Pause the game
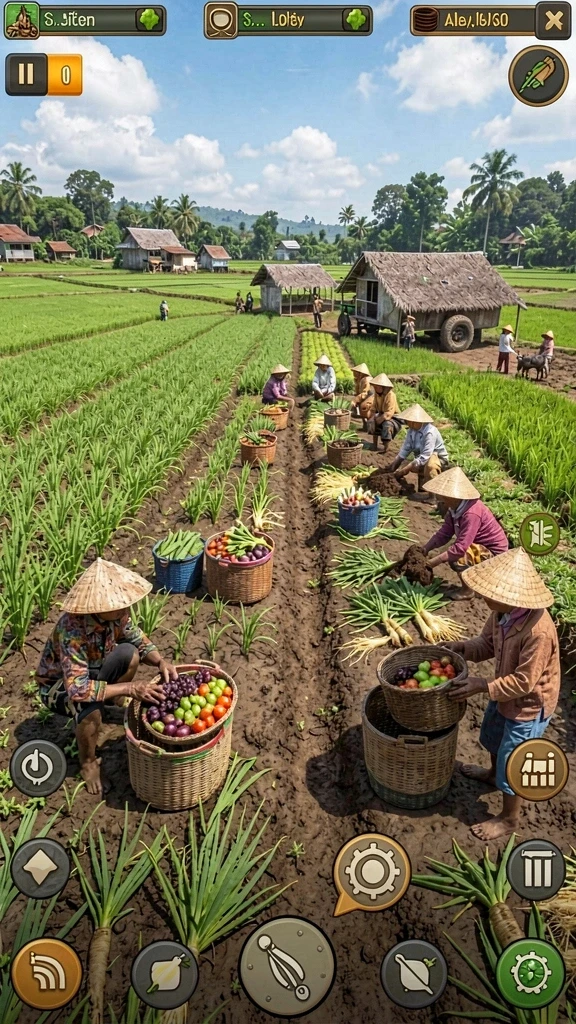Viewport: 576px width, 1024px height. click(x=26, y=74)
